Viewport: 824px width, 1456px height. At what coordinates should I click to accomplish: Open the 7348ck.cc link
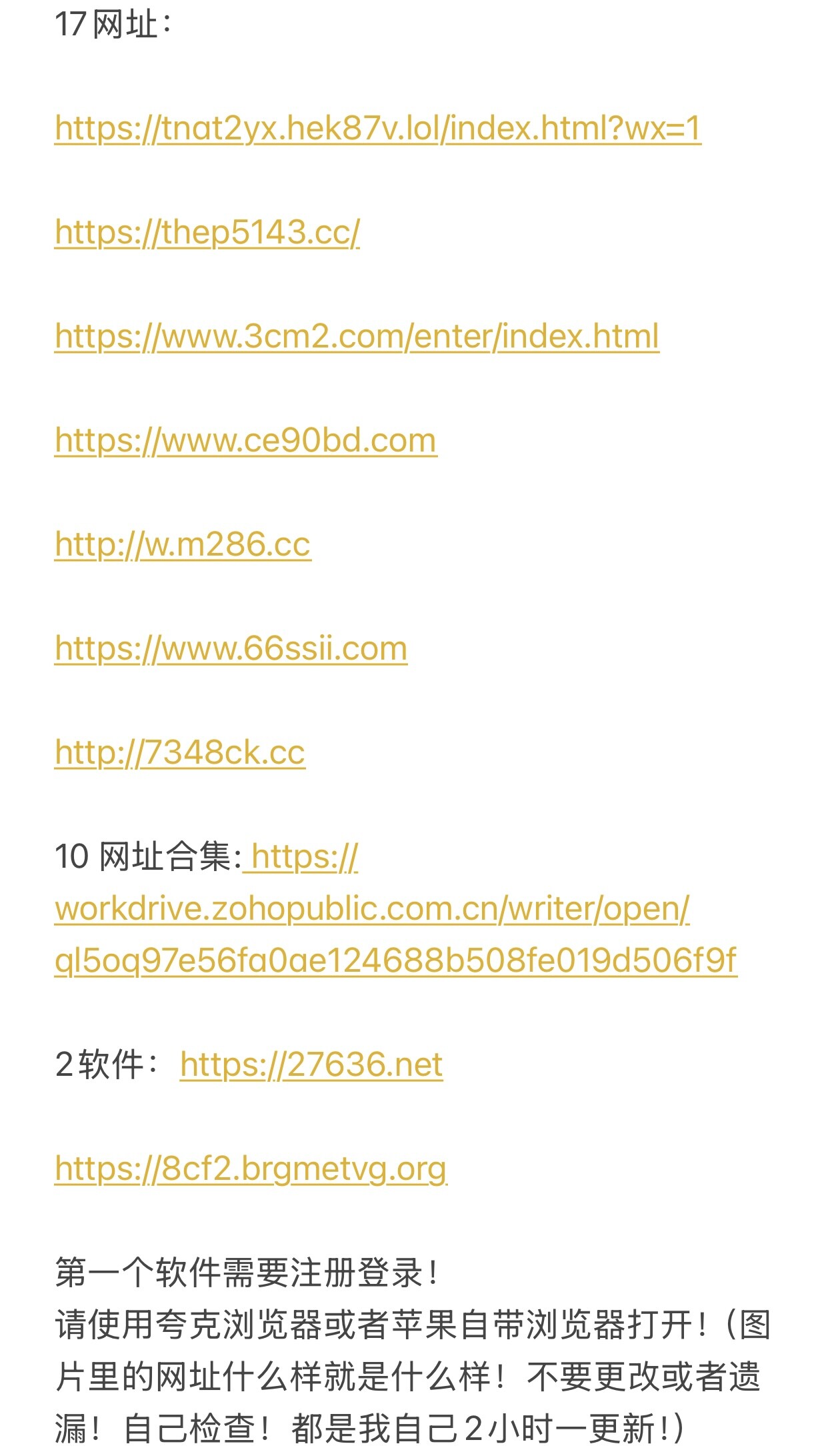[180, 753]
